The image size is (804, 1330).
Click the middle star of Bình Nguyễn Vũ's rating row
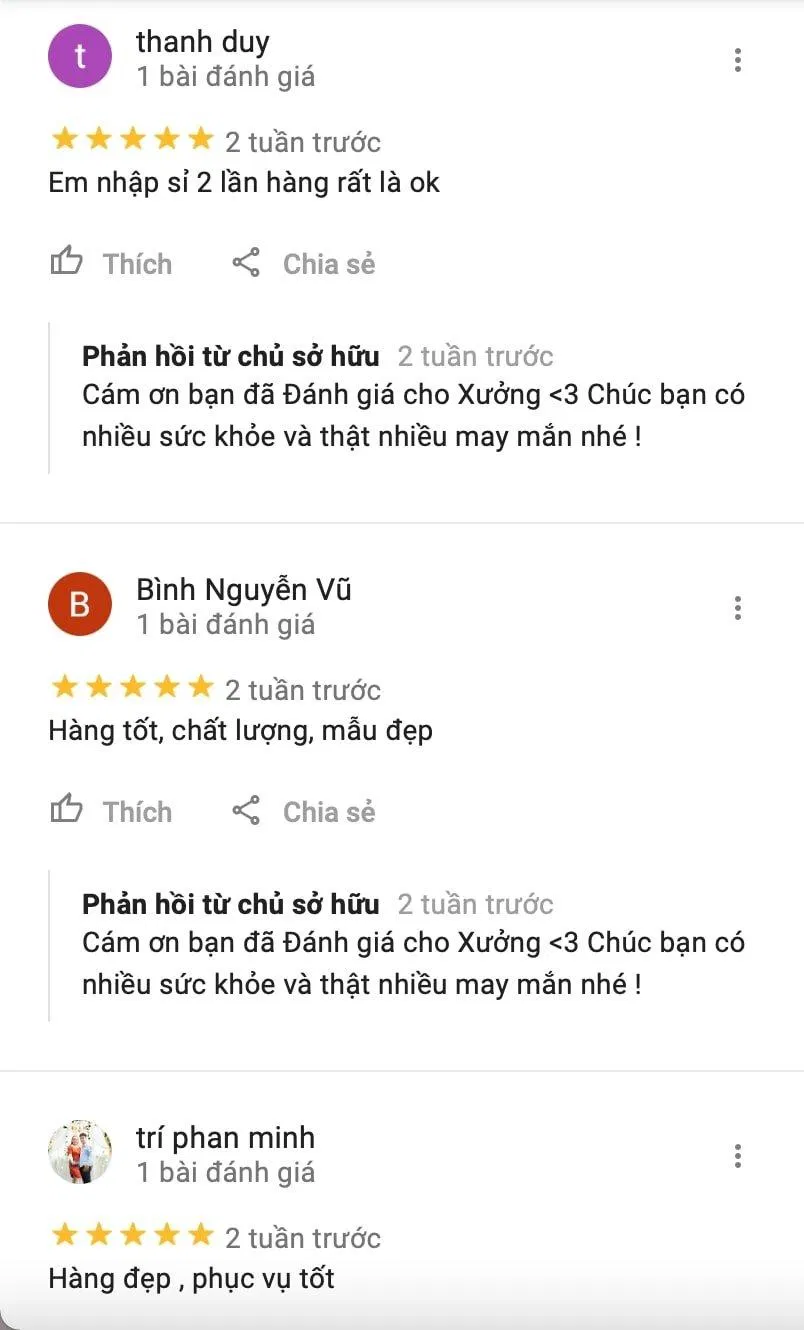coord(133,686)
